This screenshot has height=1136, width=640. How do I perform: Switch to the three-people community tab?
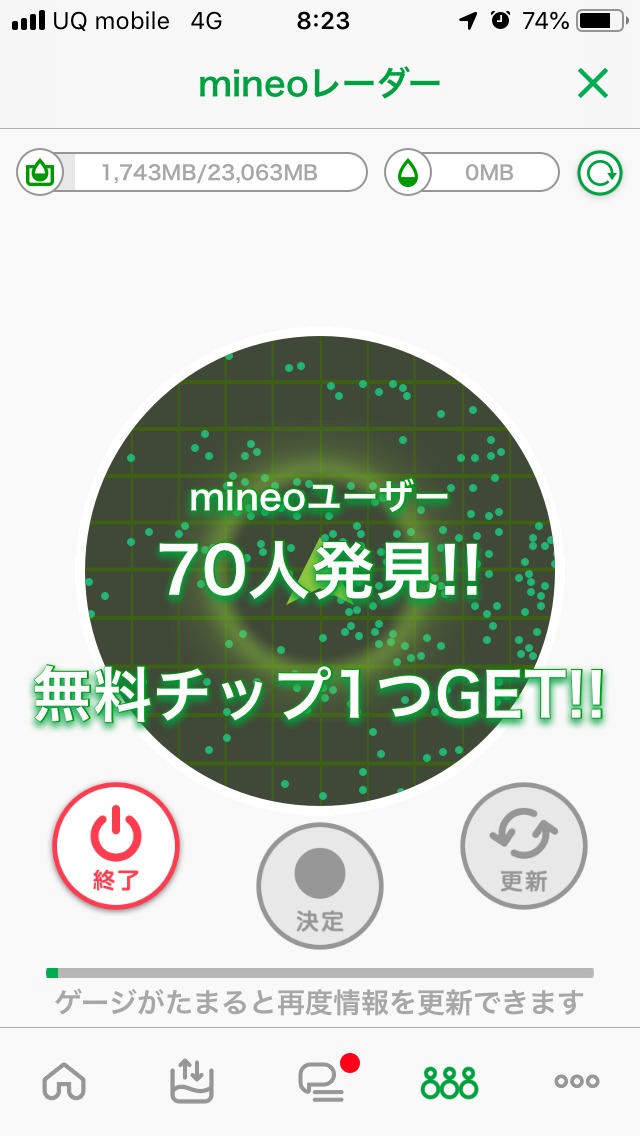[x=449, y=1081]
